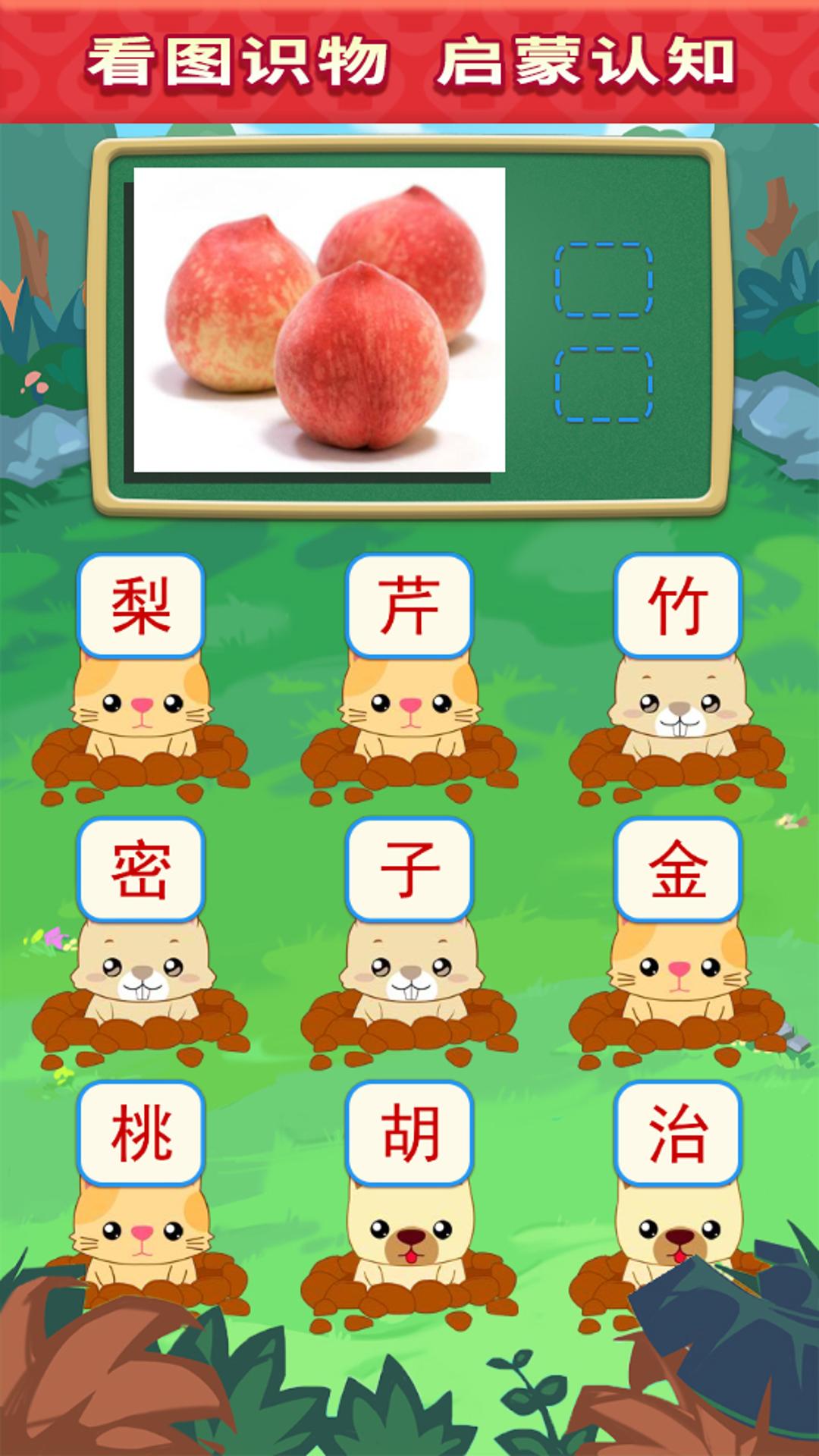Select the 子 character tile
This screenshot has width=819, height=1456.
pyautogui.click(x=409, y=869)
